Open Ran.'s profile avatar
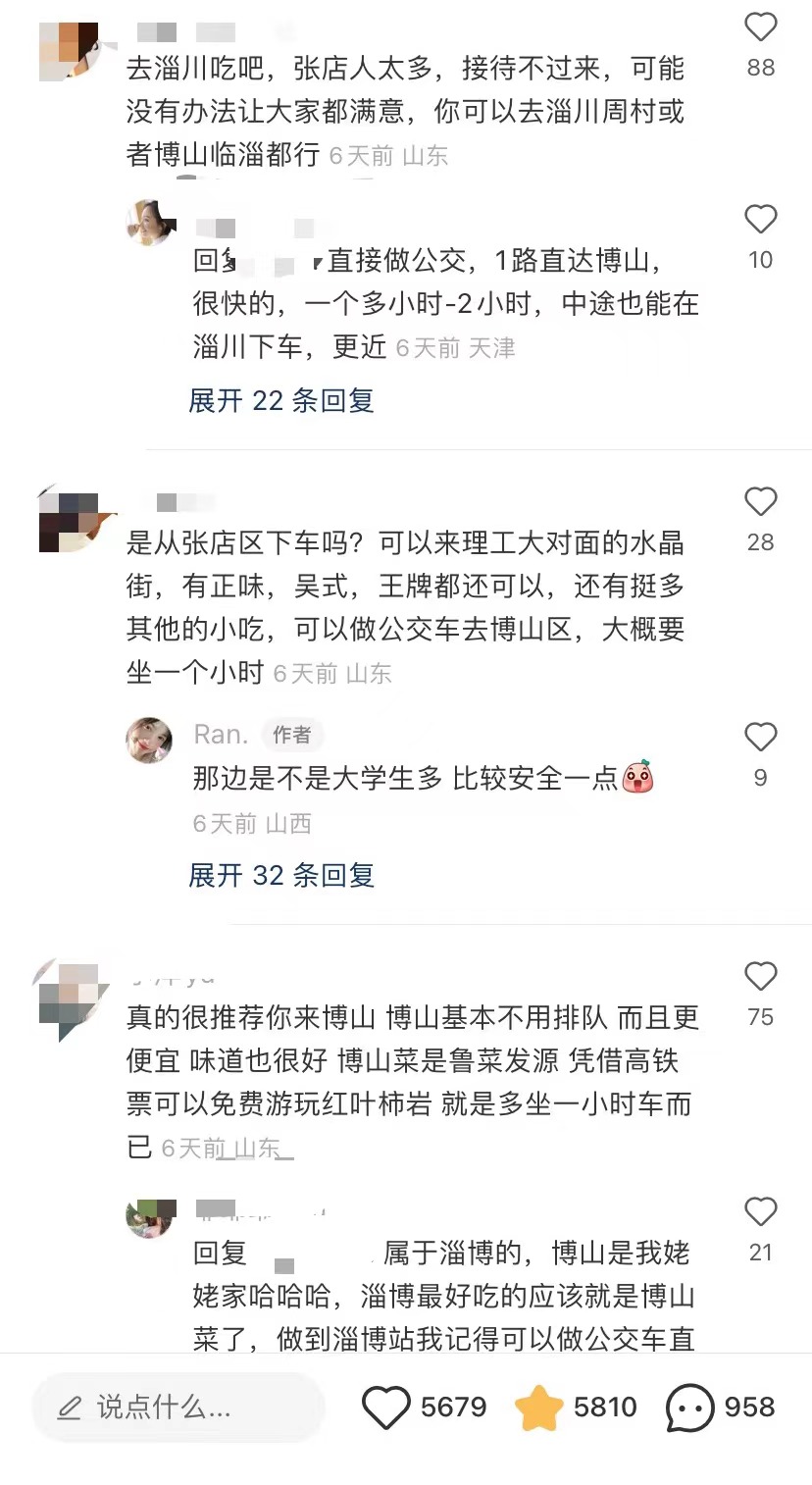Viewport: 812px width, 1485px height. [149, 740]
